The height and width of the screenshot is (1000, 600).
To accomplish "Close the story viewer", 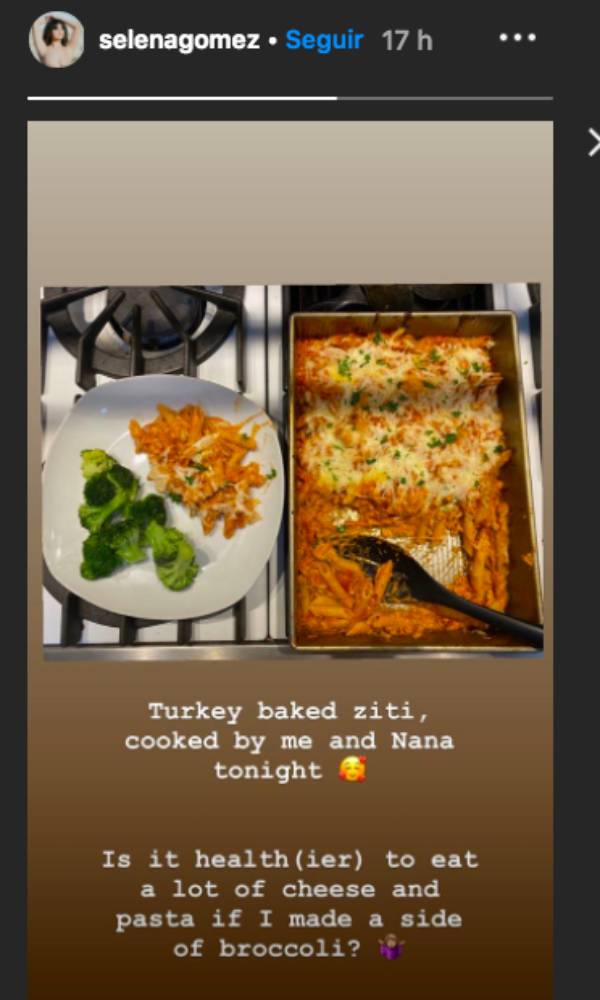I will point(594,144).
